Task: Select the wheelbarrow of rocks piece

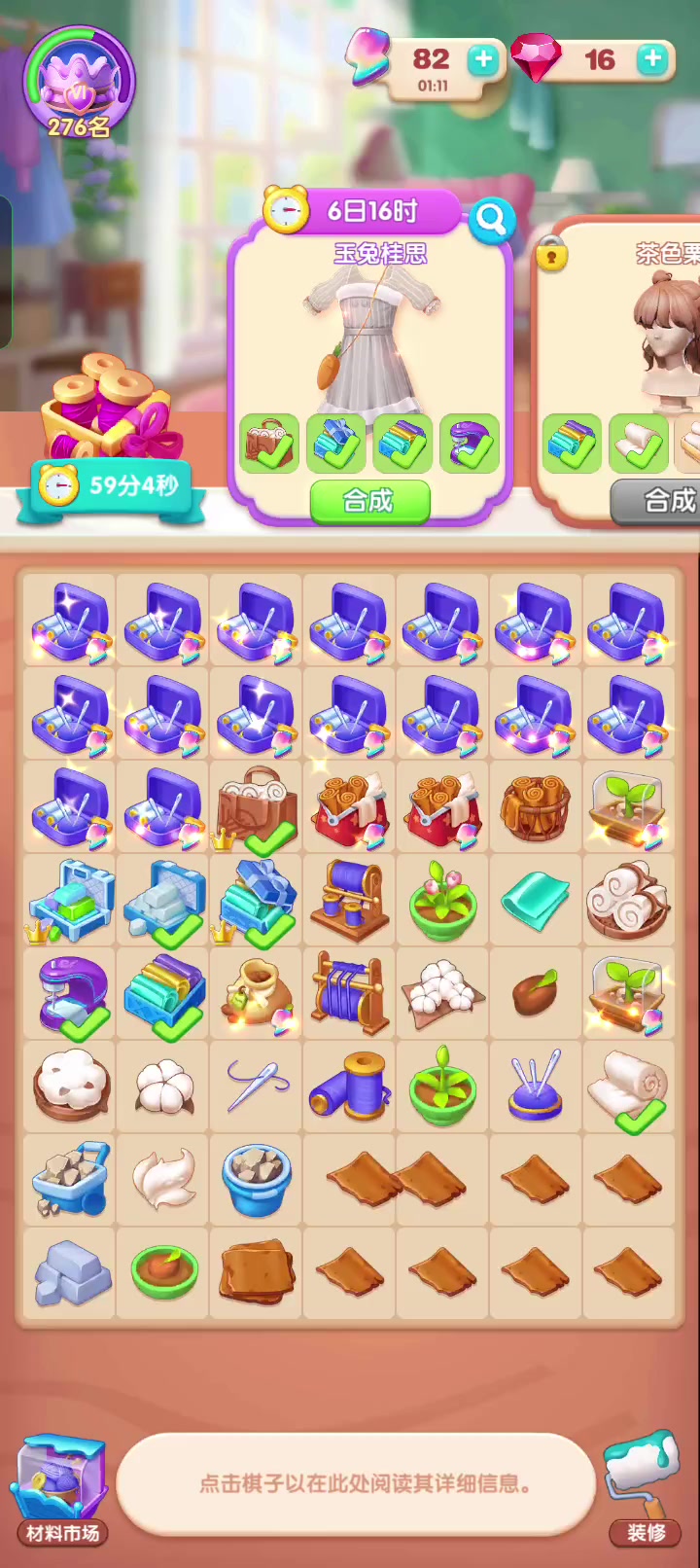Action: [x=70, y=1179]
